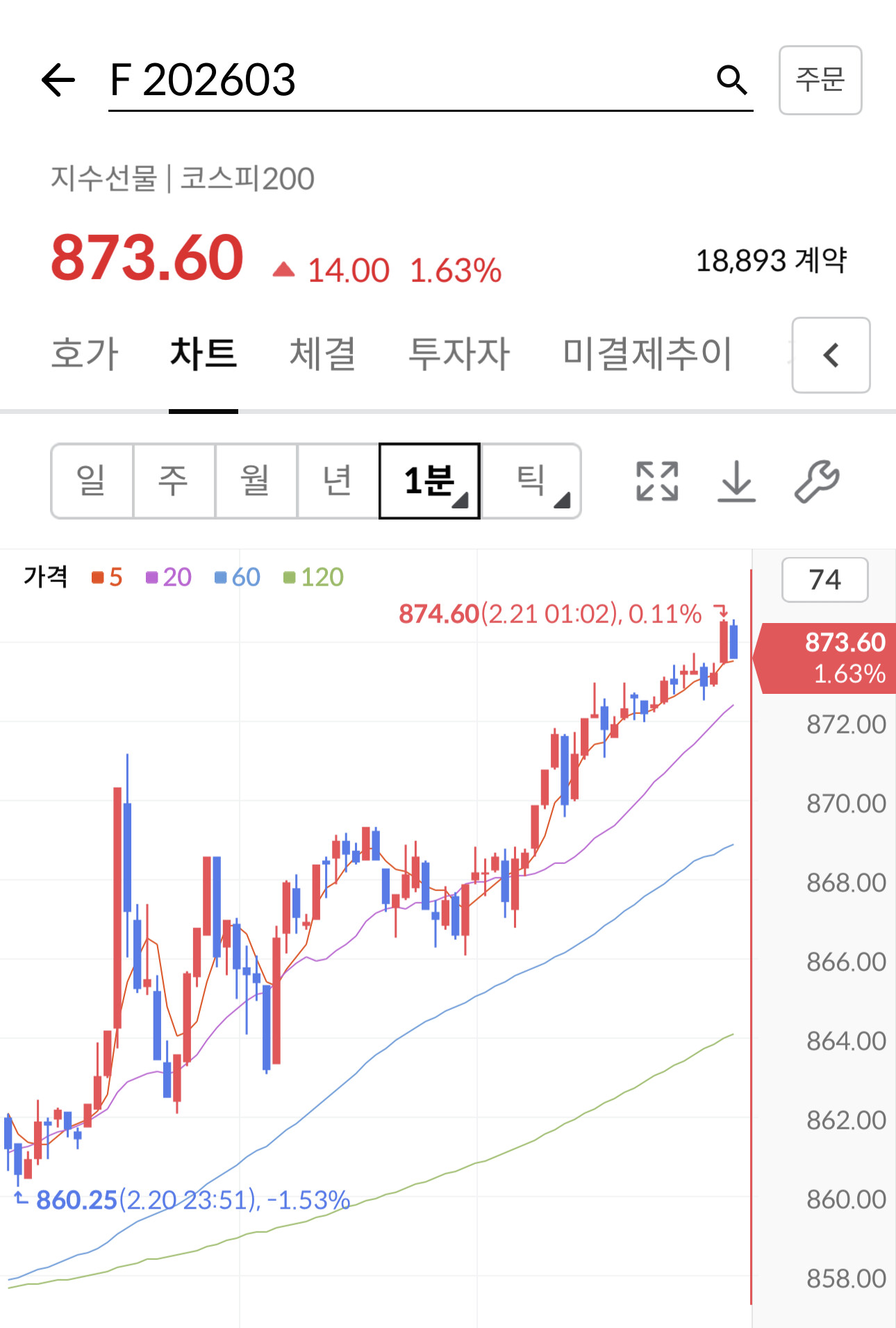This screenshot has height=1328, width=896.
Task: Tap the left chevron tab scroller
Action: pyautogui.click(x=831, y=356)
